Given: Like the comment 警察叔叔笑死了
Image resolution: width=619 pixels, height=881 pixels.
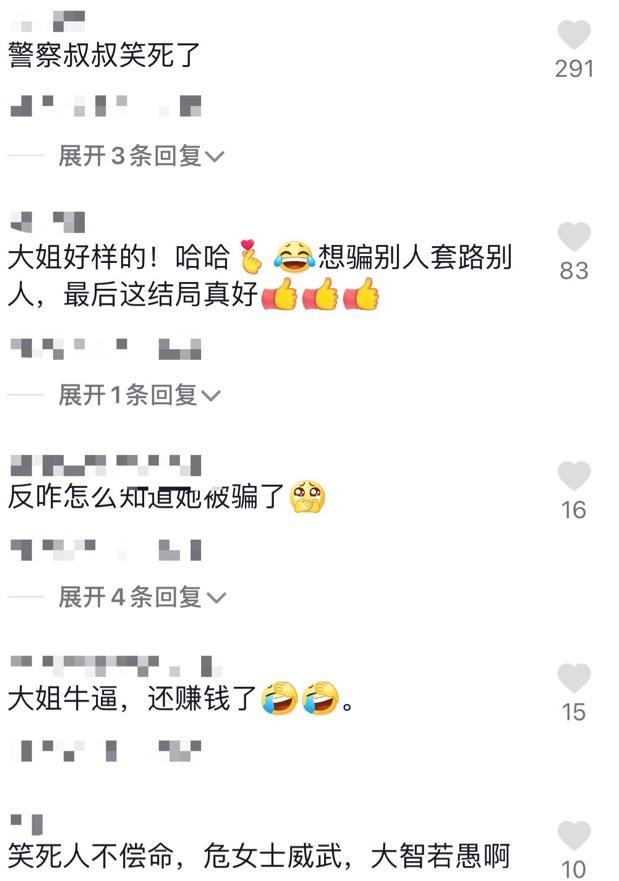Looking at the screenshot, I should 574,36.
